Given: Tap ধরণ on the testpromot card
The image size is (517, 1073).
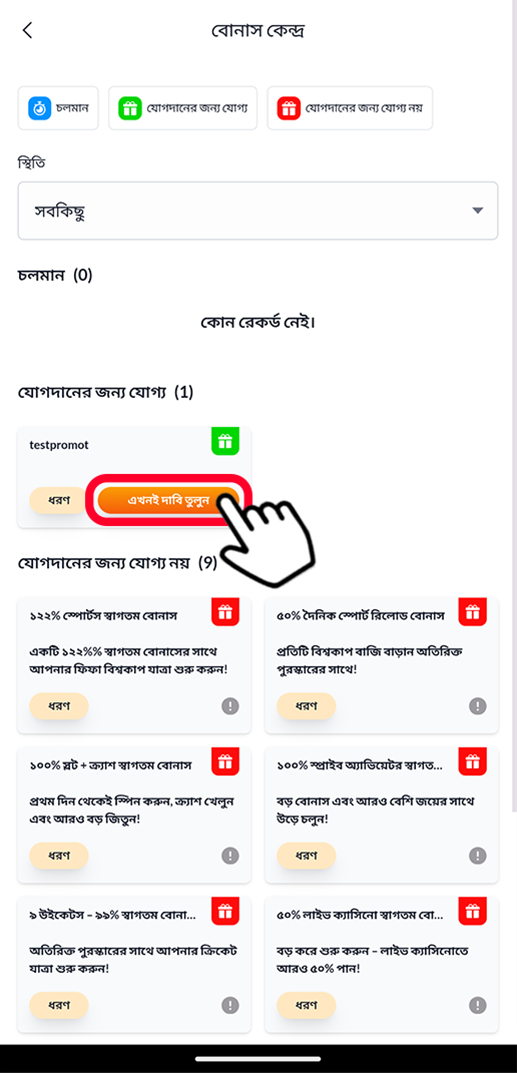Looking at the screenshot, I should click(x=59, y=500).
